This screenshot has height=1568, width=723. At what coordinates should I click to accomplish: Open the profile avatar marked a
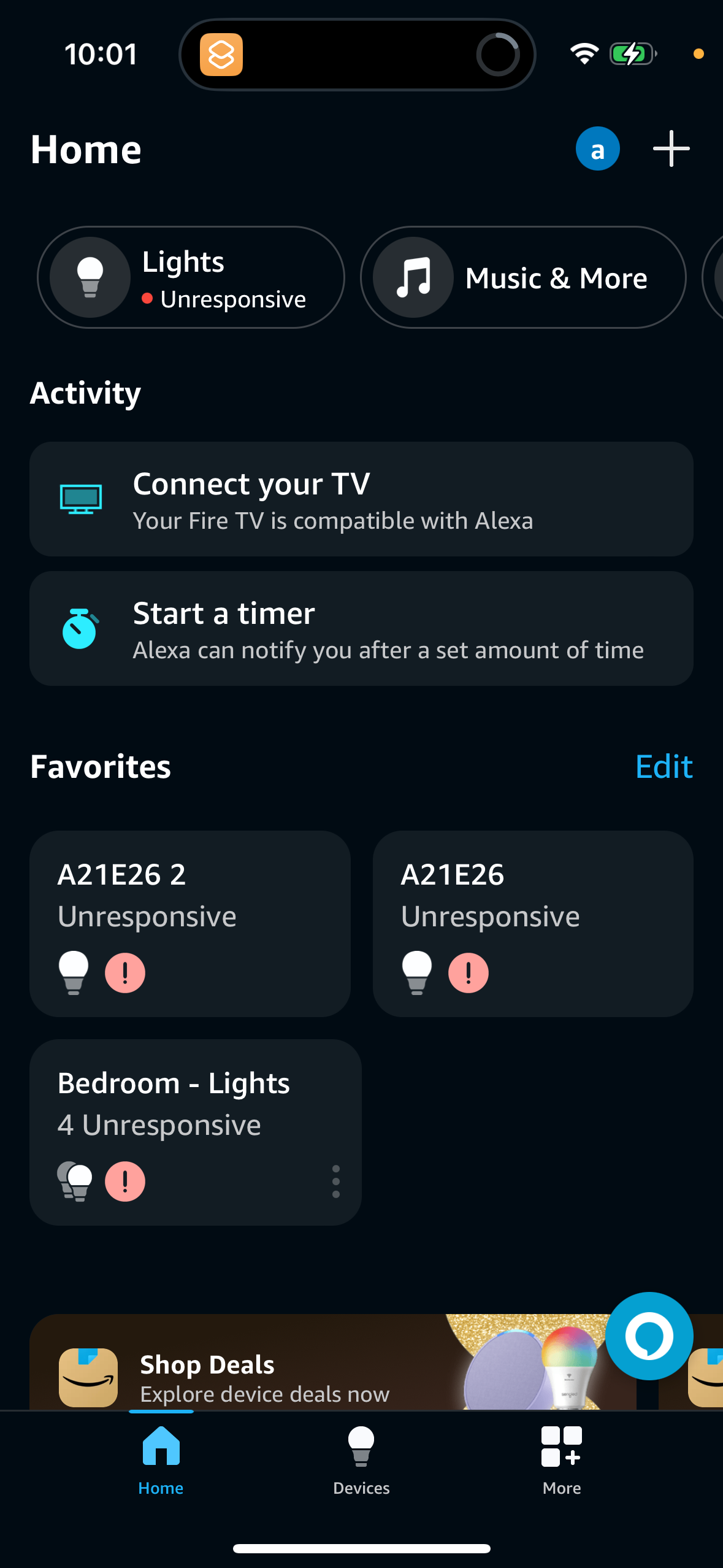[x=597, y=148]
